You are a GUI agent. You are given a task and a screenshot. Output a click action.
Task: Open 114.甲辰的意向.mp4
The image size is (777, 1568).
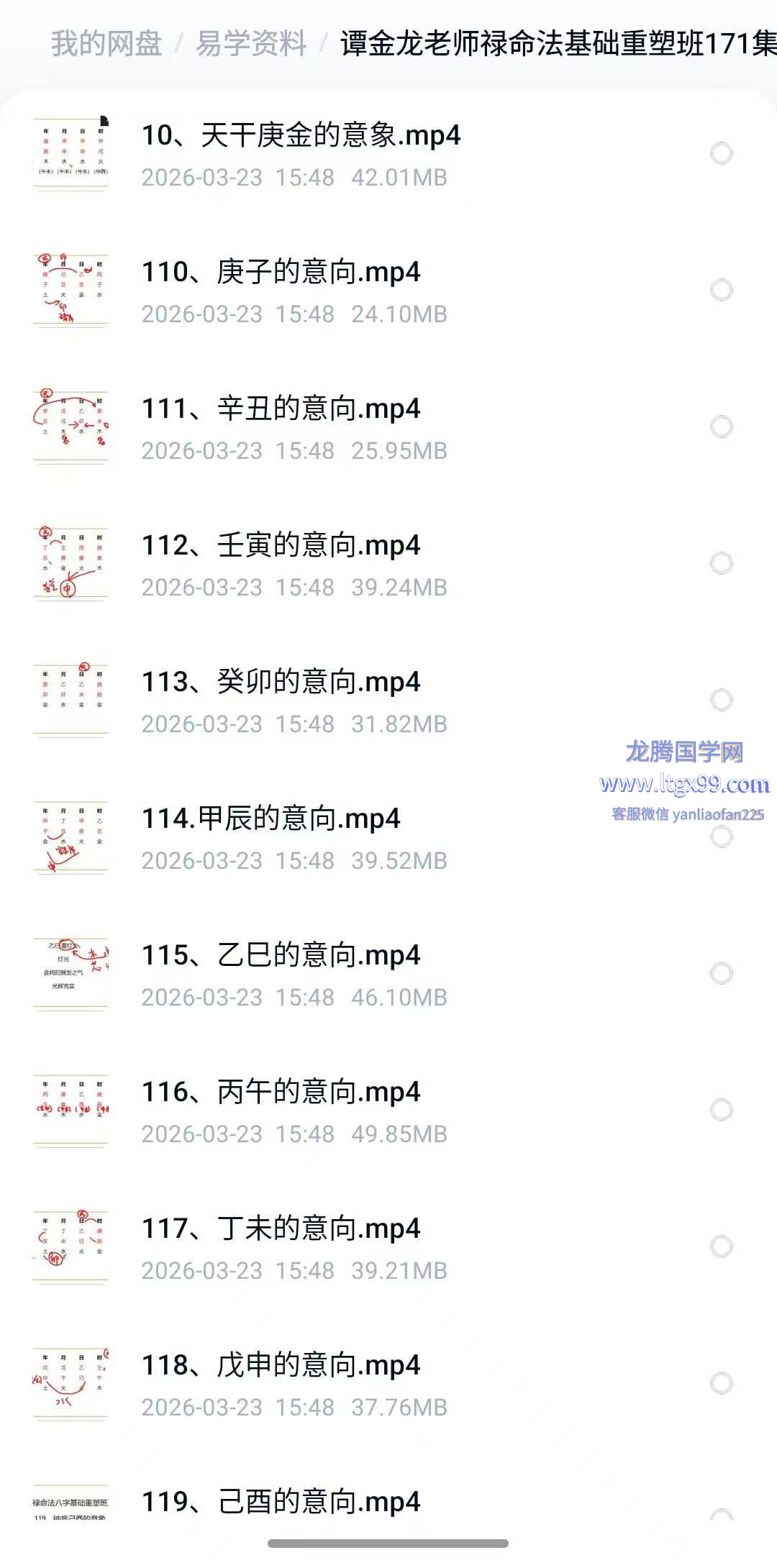pos(271,819)
